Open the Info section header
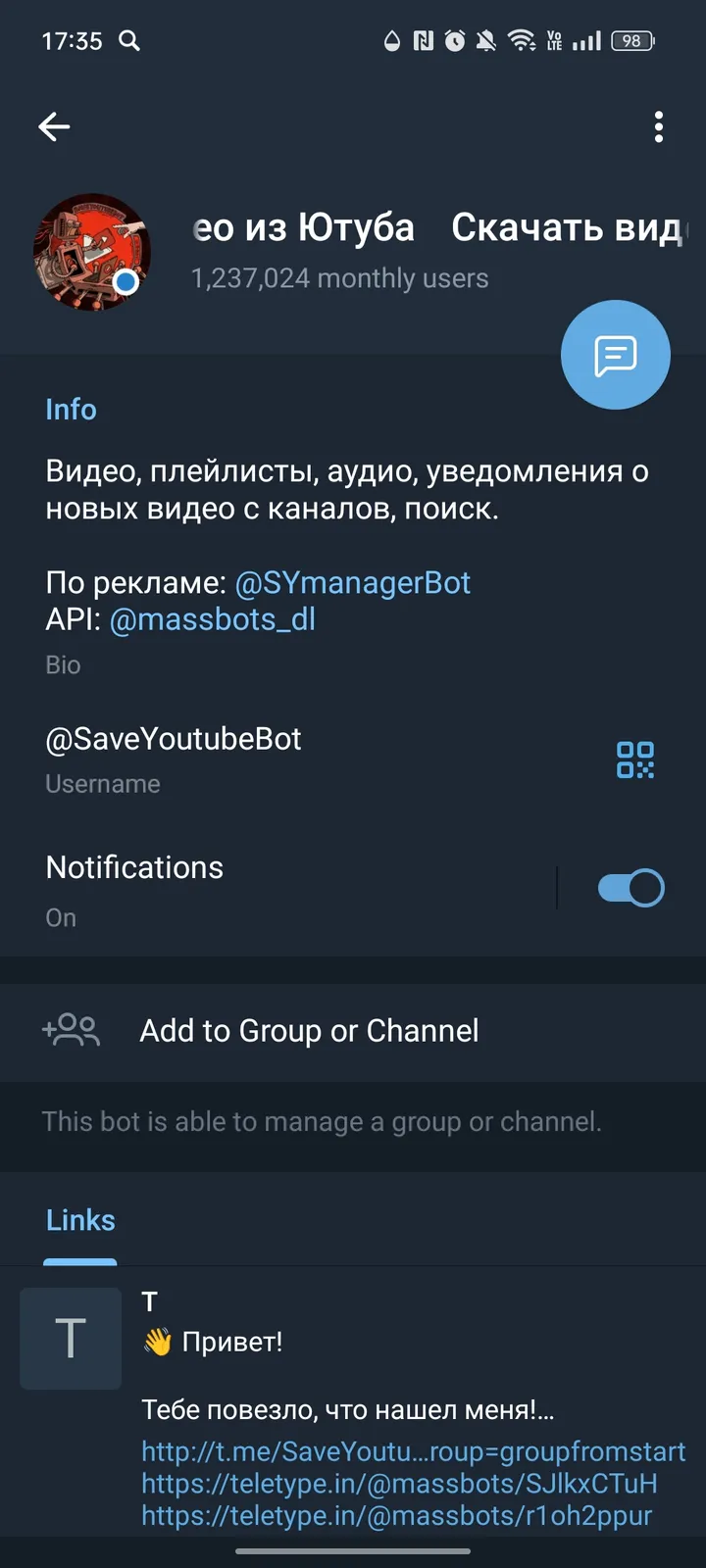The image size is (706, 1568). [x=71, y=410]
